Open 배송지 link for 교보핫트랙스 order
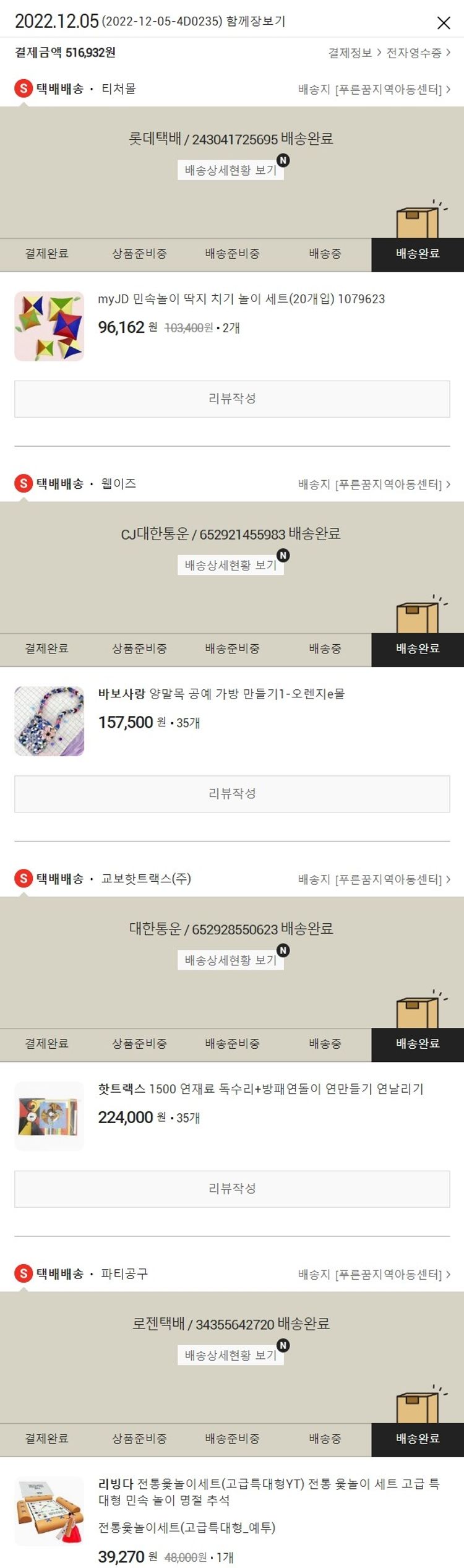 click(374, 879)
